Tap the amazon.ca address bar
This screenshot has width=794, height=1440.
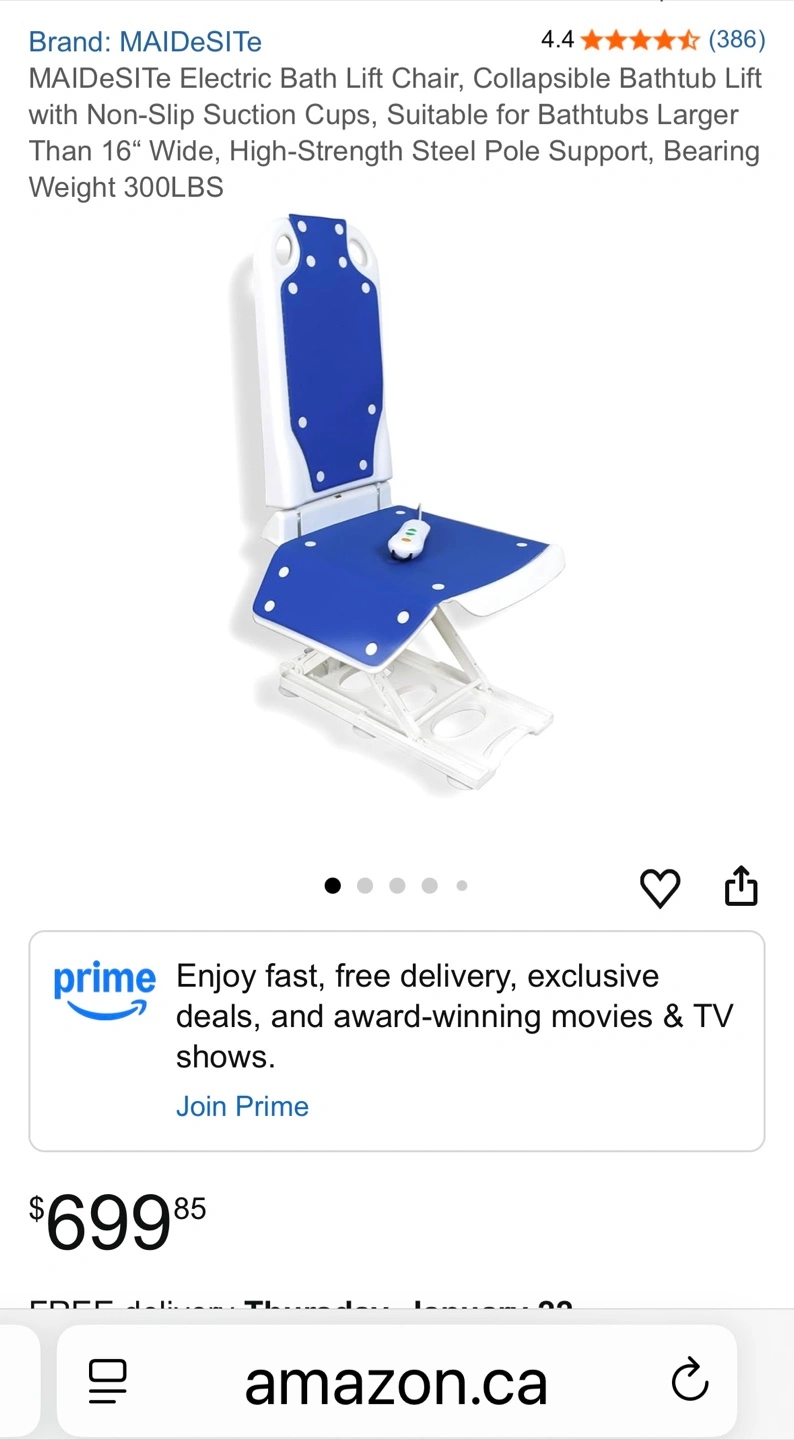396,1384
